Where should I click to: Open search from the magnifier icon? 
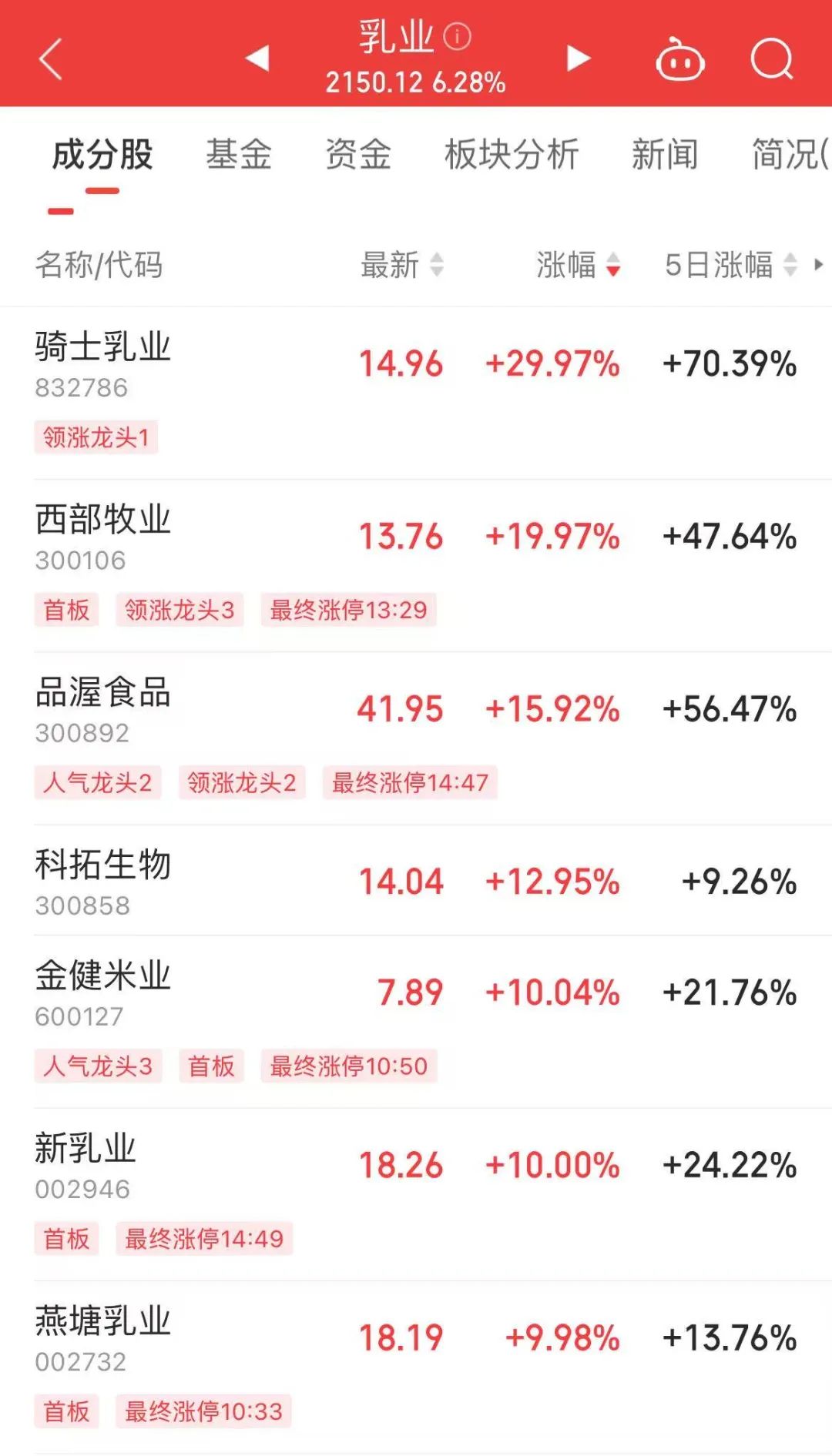(772, 59)
